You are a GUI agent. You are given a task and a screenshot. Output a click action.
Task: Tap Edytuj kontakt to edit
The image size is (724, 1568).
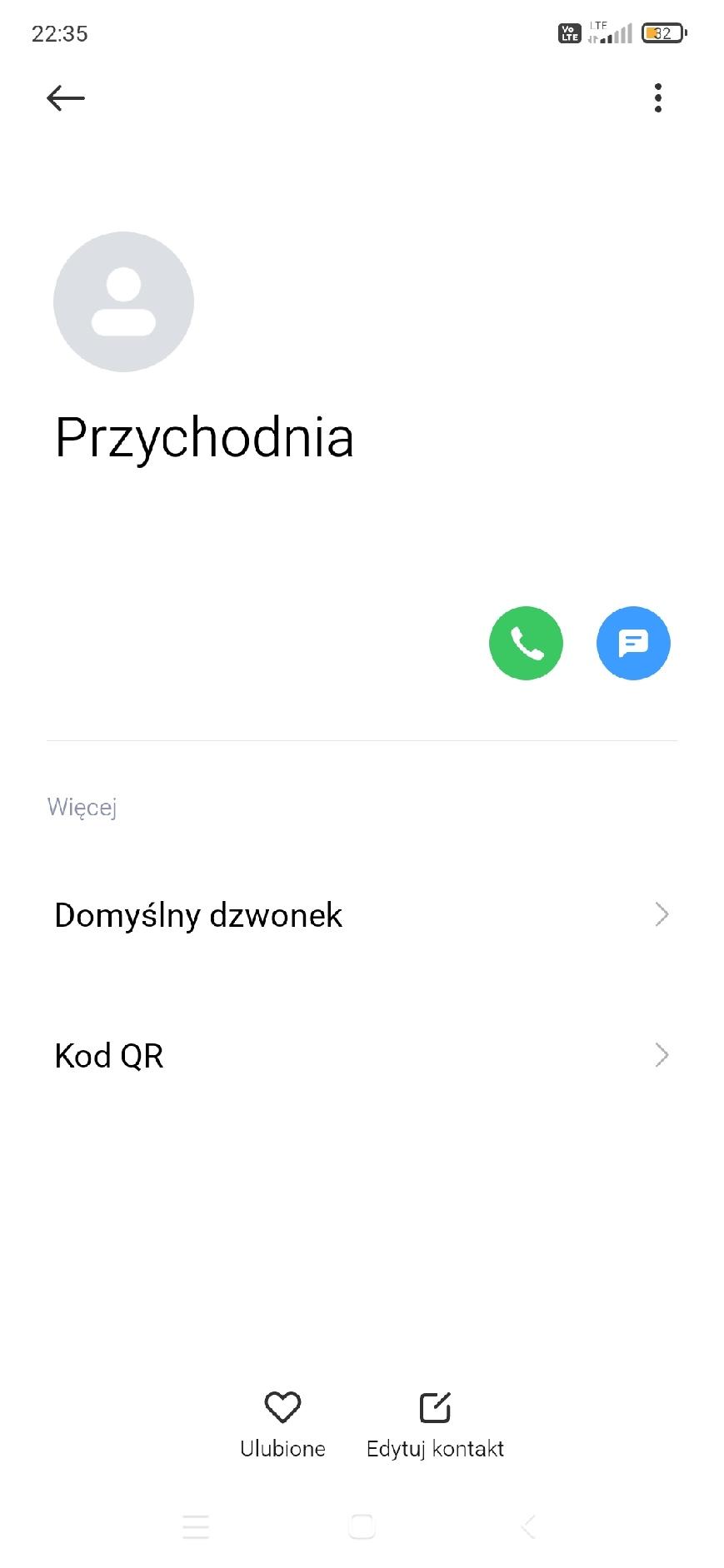click(435, 1425)
